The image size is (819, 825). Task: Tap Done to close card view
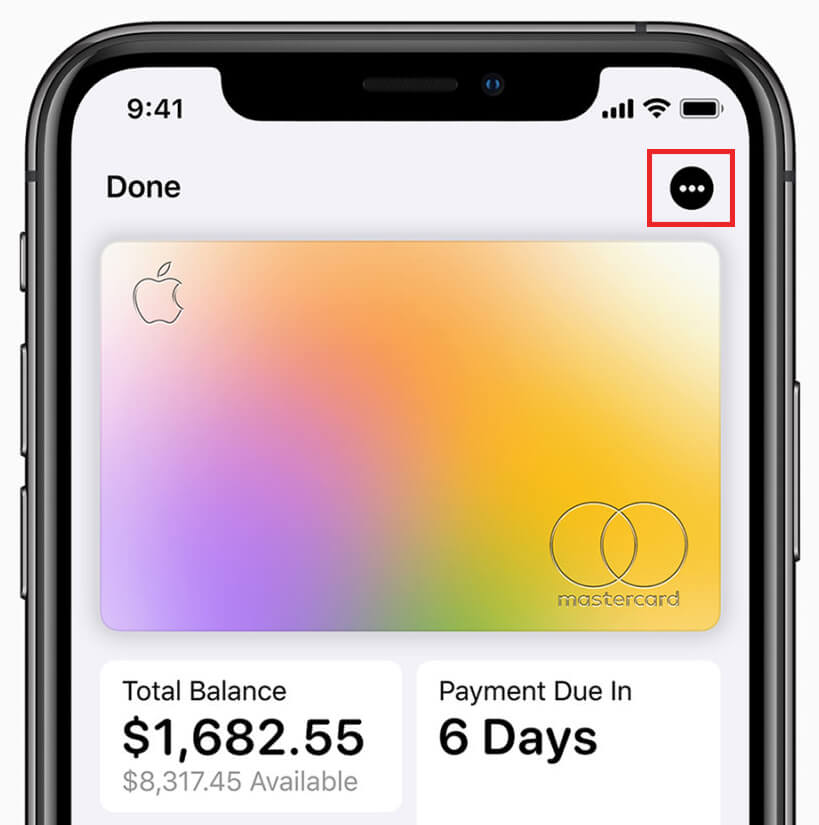[x=143, y=187]
